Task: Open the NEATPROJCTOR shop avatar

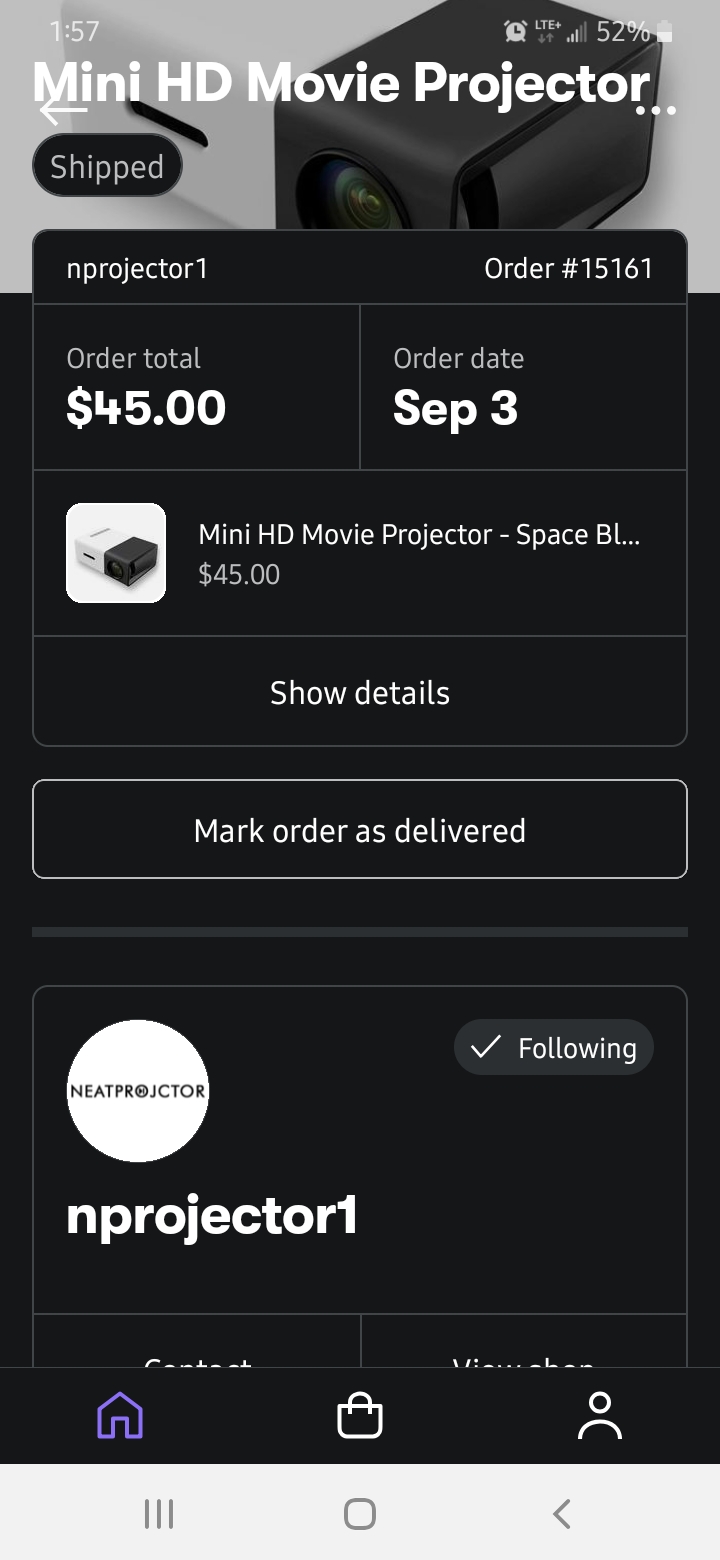Action: click(x=138, y=1091)
